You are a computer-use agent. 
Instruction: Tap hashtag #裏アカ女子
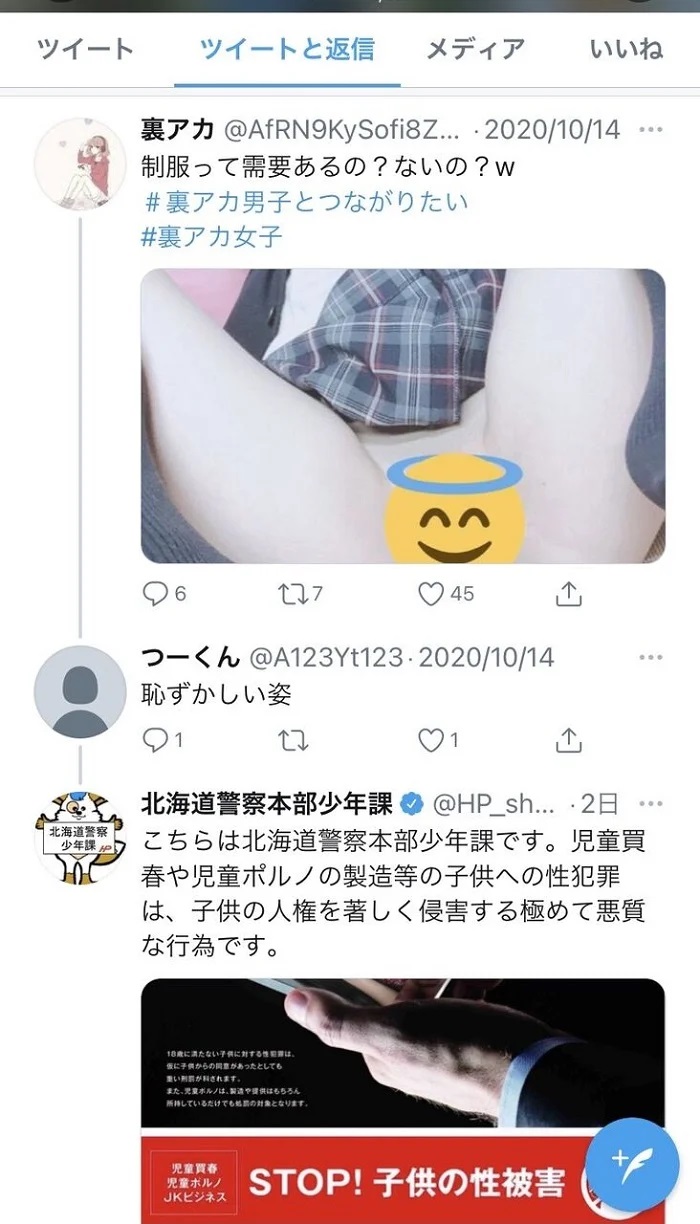[213, 237]
